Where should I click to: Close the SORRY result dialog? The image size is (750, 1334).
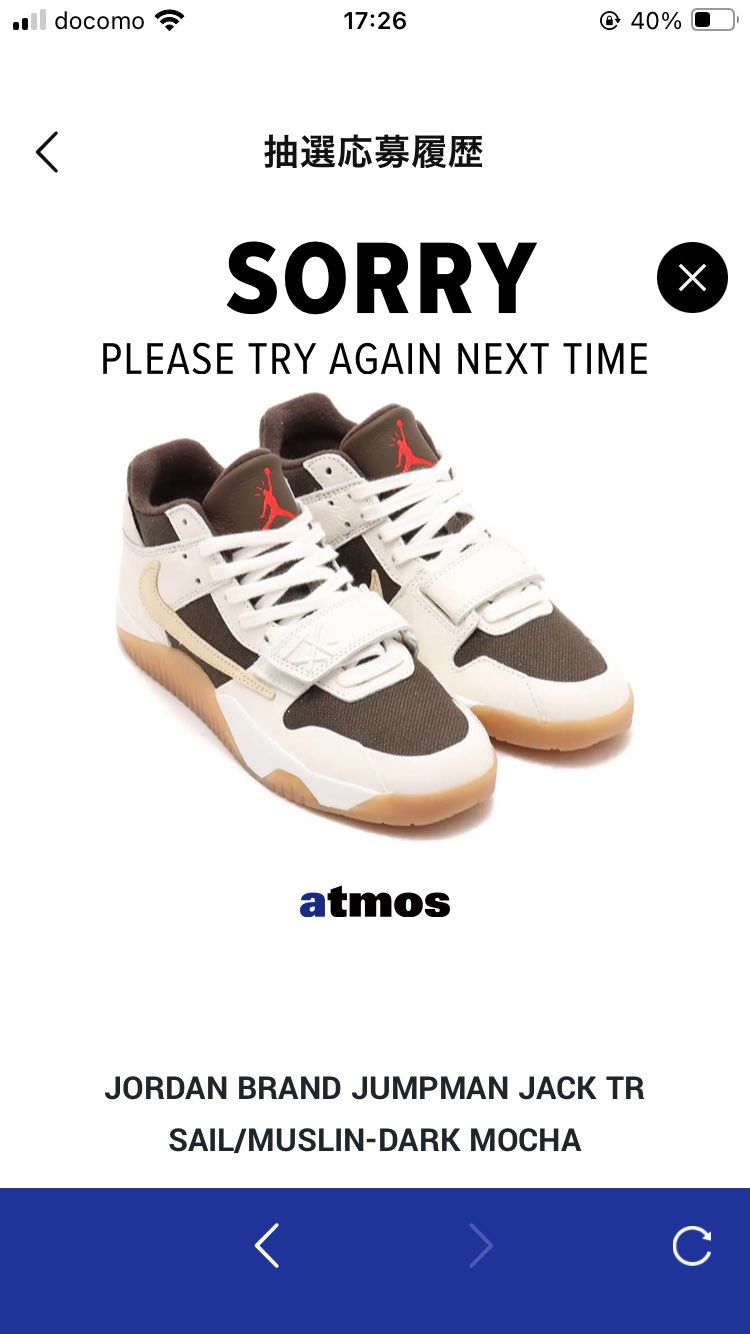click(692, 277)
